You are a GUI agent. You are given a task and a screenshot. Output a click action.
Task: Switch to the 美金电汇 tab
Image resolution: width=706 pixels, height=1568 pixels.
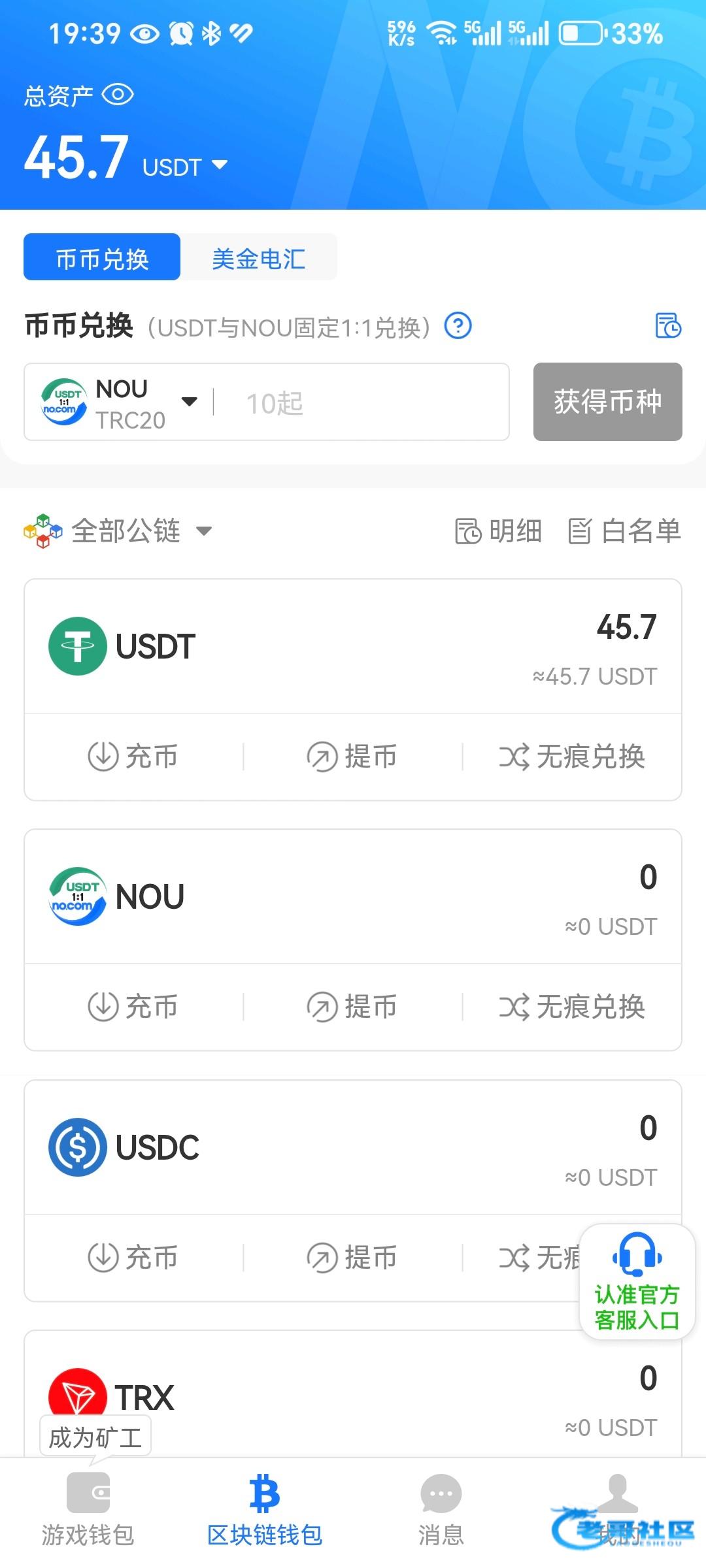[x=258, y=258]
